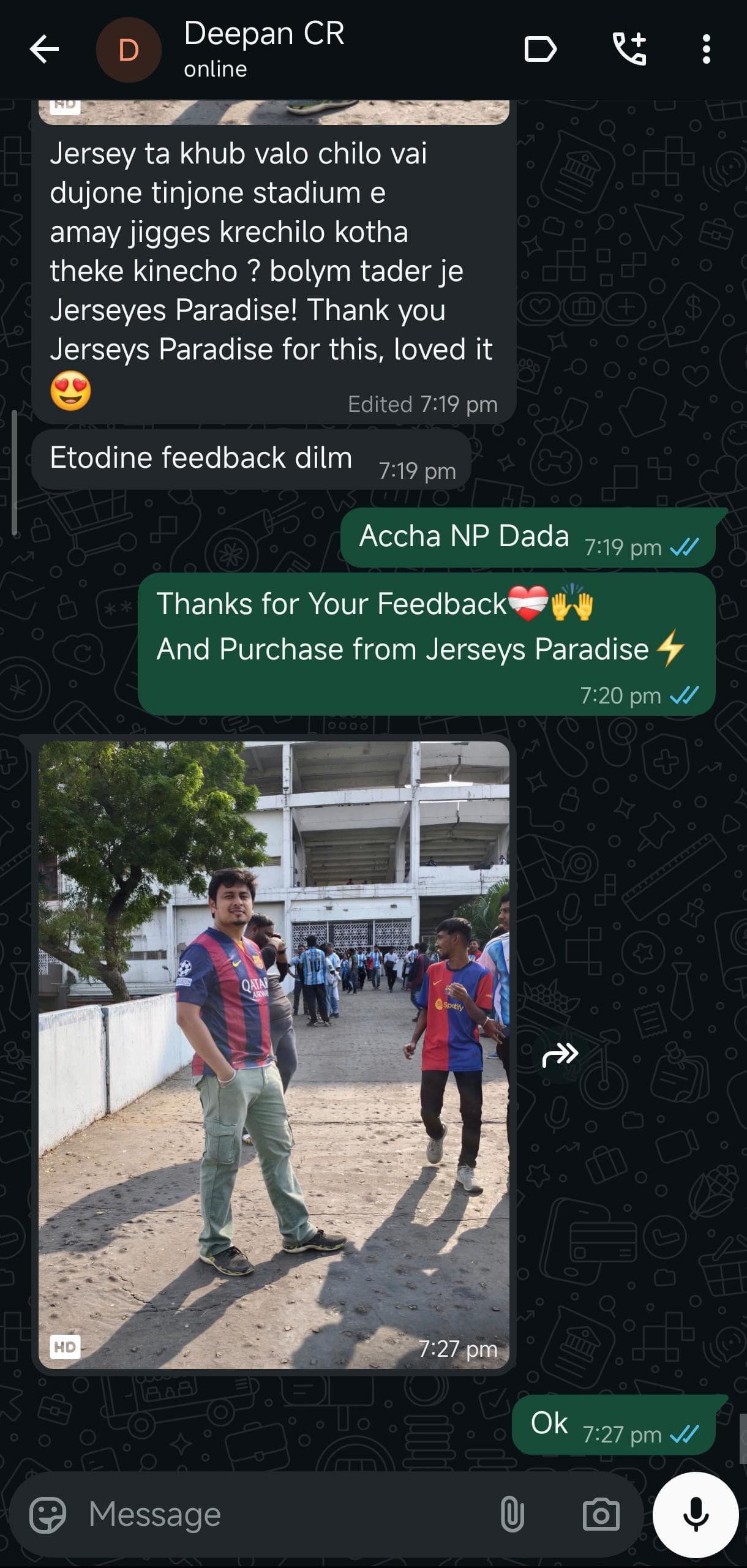Open the three-dot overflow menu
The width and height of the screenshot is (747, 1568).
pos(706,50)
